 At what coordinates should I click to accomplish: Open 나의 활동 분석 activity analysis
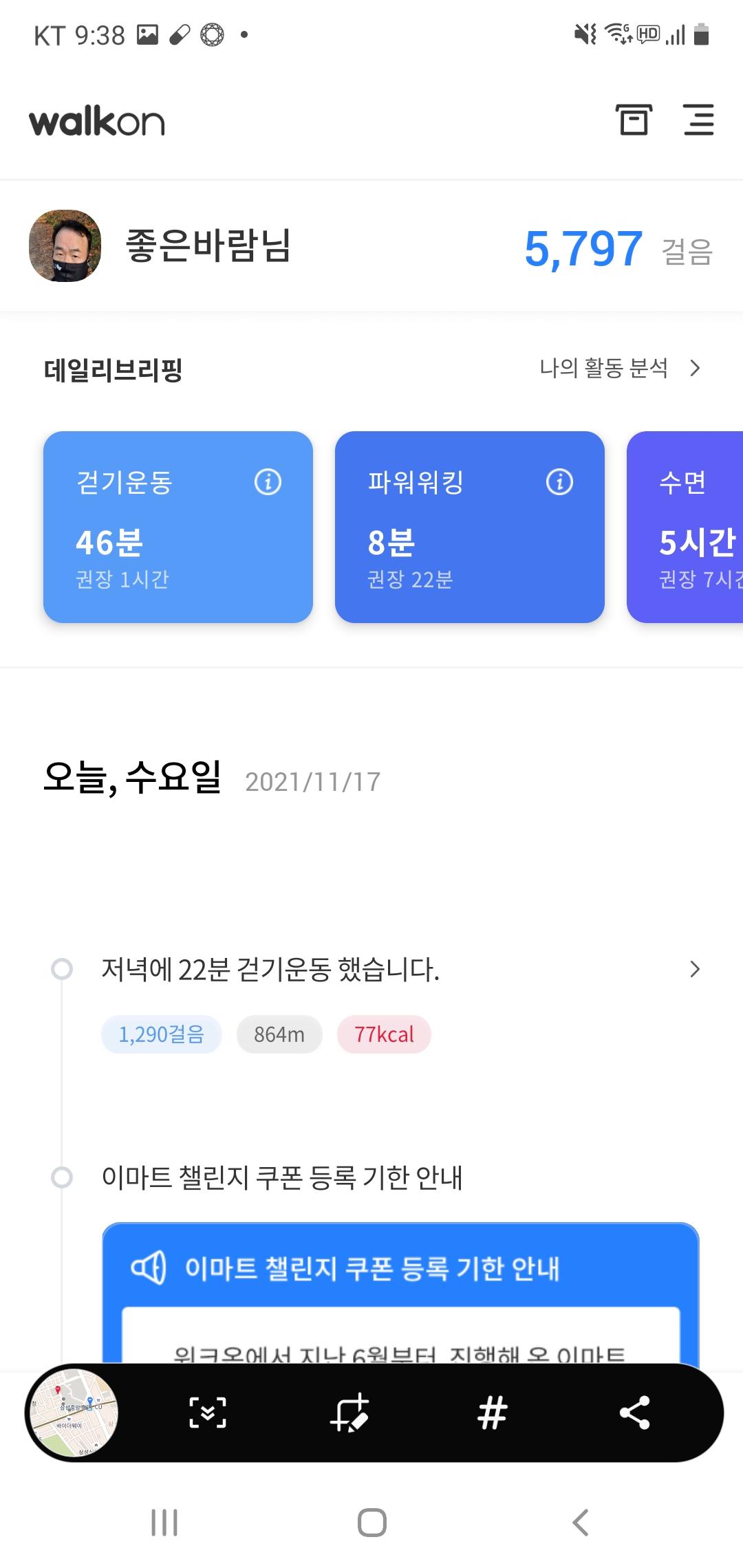coord(619,369)
